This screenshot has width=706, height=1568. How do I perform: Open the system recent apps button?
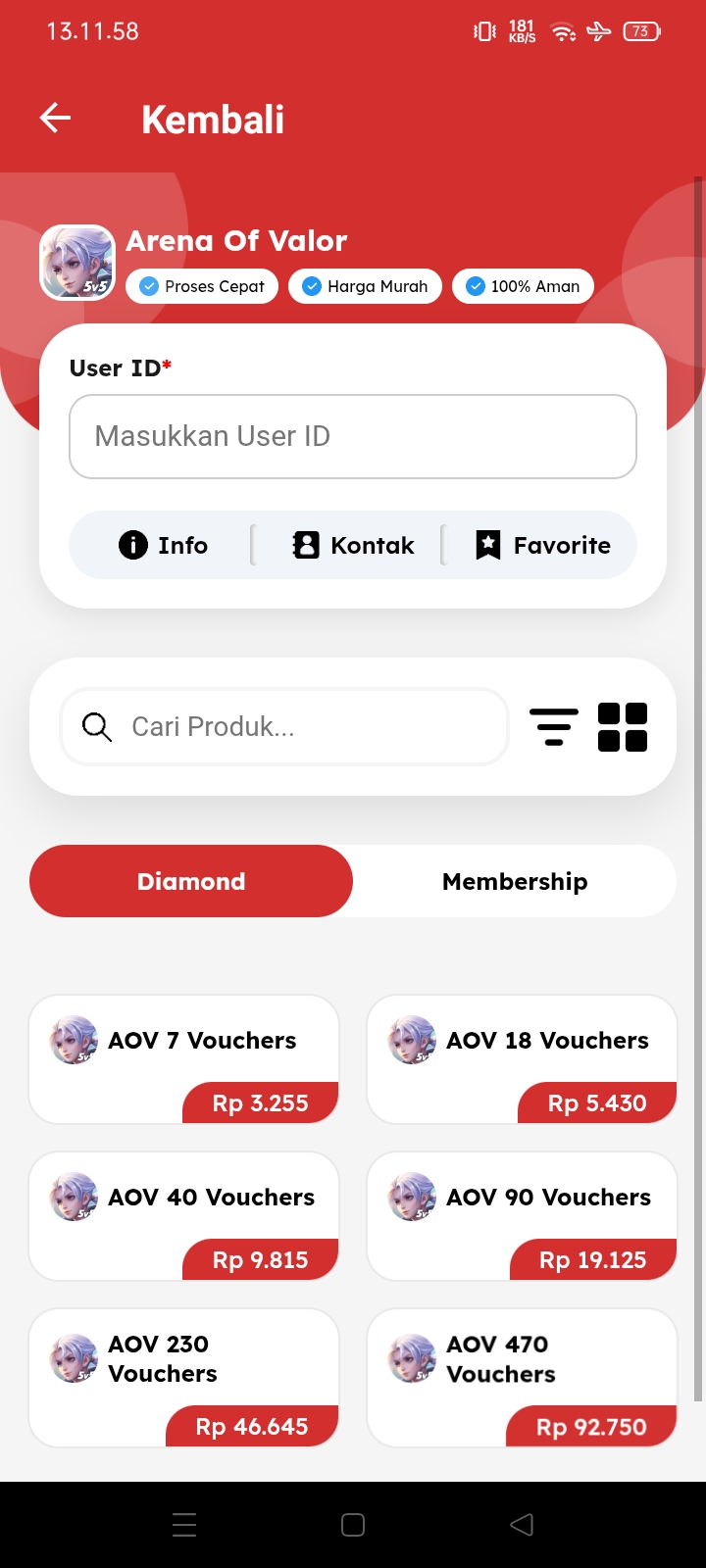point(184,1525)
